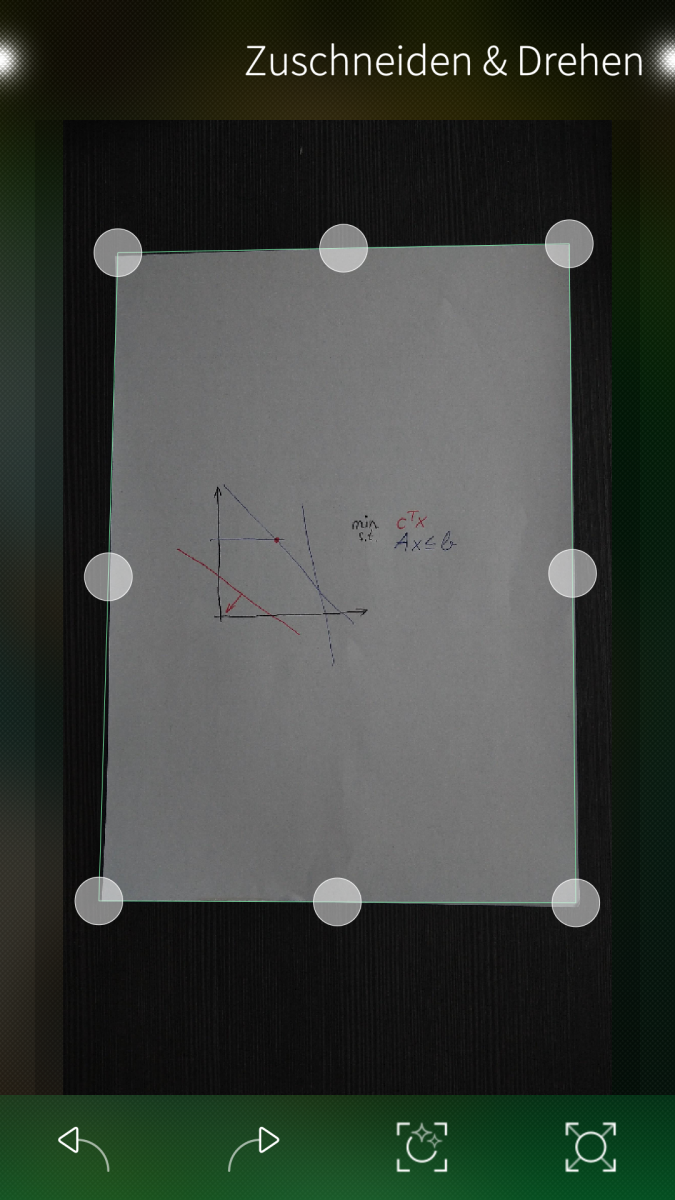This screenshot has height=1200, width=675.
Task: Select the bottom-right crop corner handle
Action: (x=576, y=903)
